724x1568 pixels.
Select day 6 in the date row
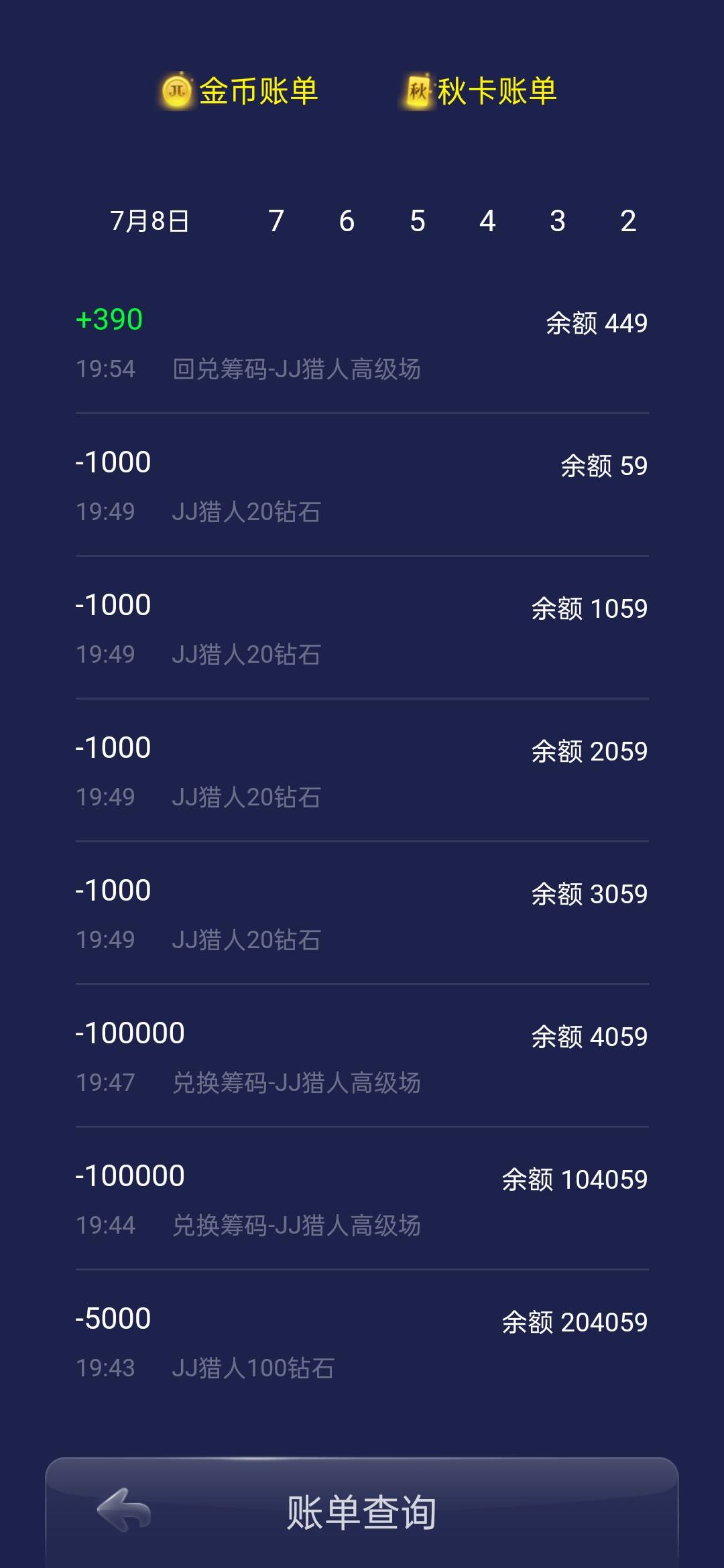click(346, 221)
